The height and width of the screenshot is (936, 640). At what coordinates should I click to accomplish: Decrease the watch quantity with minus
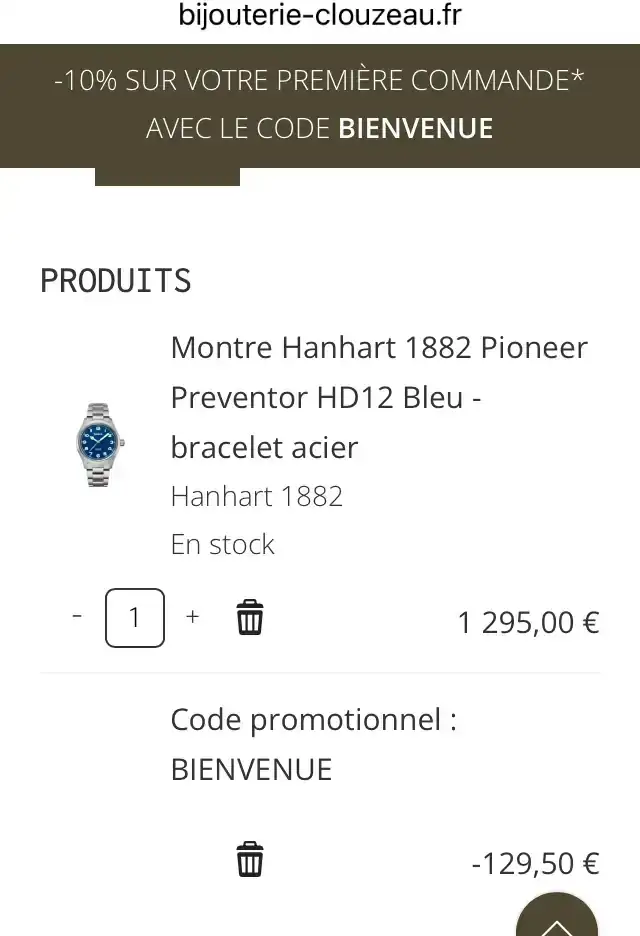tap(77, 617)
